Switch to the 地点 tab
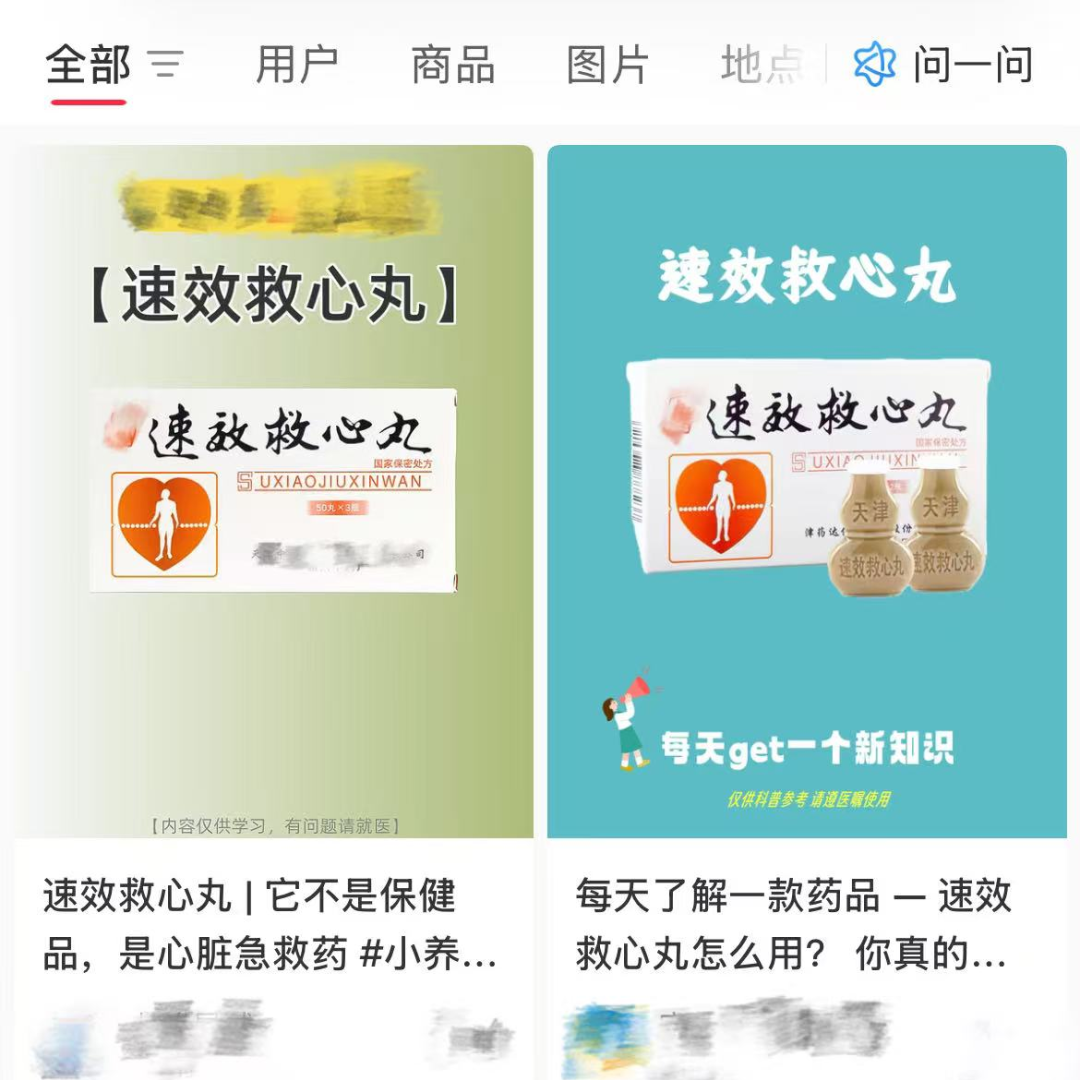 (x=762, y=66)
